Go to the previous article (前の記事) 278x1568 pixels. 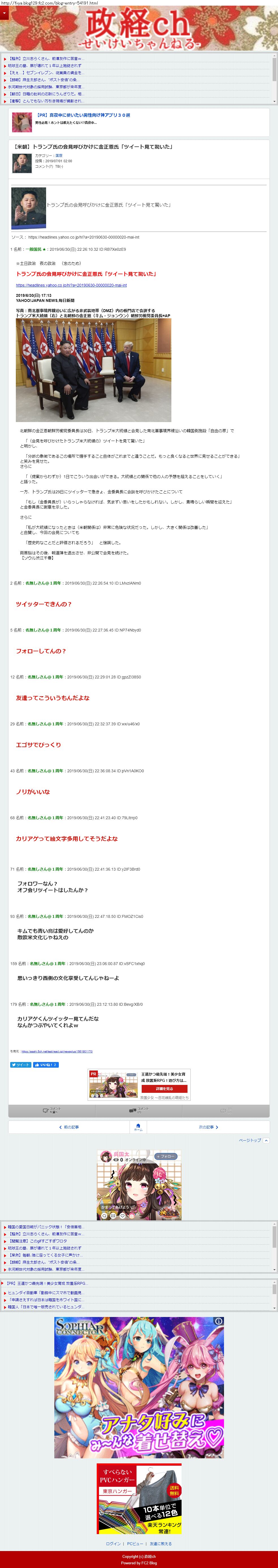click(69, 1127)
